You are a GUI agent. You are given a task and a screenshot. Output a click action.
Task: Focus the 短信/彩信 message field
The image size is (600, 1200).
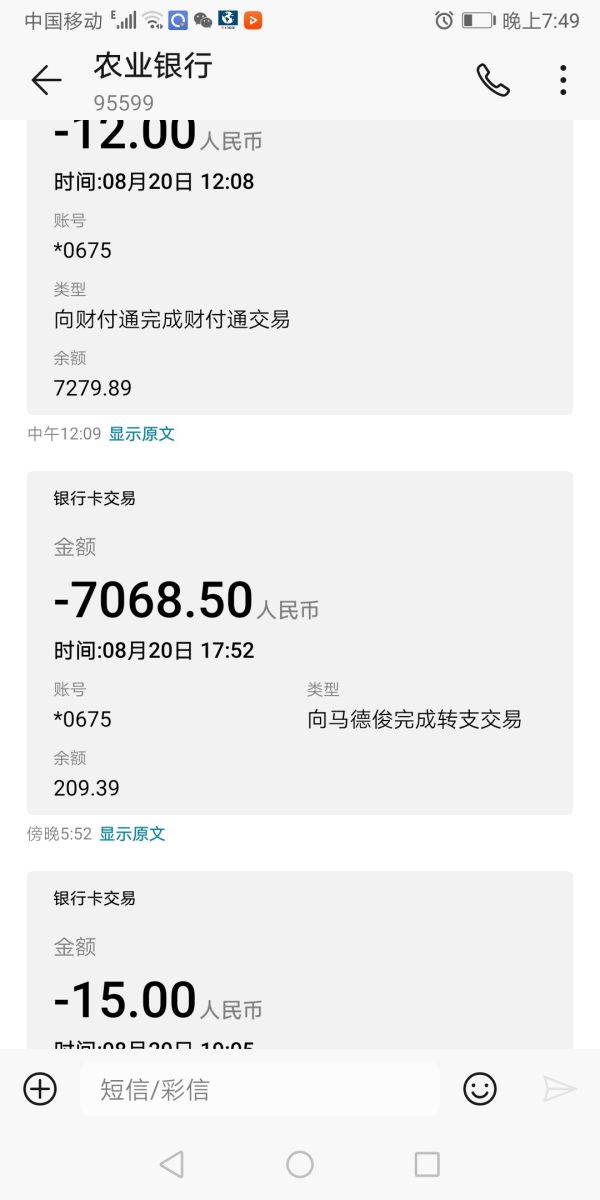point(260,1089)
